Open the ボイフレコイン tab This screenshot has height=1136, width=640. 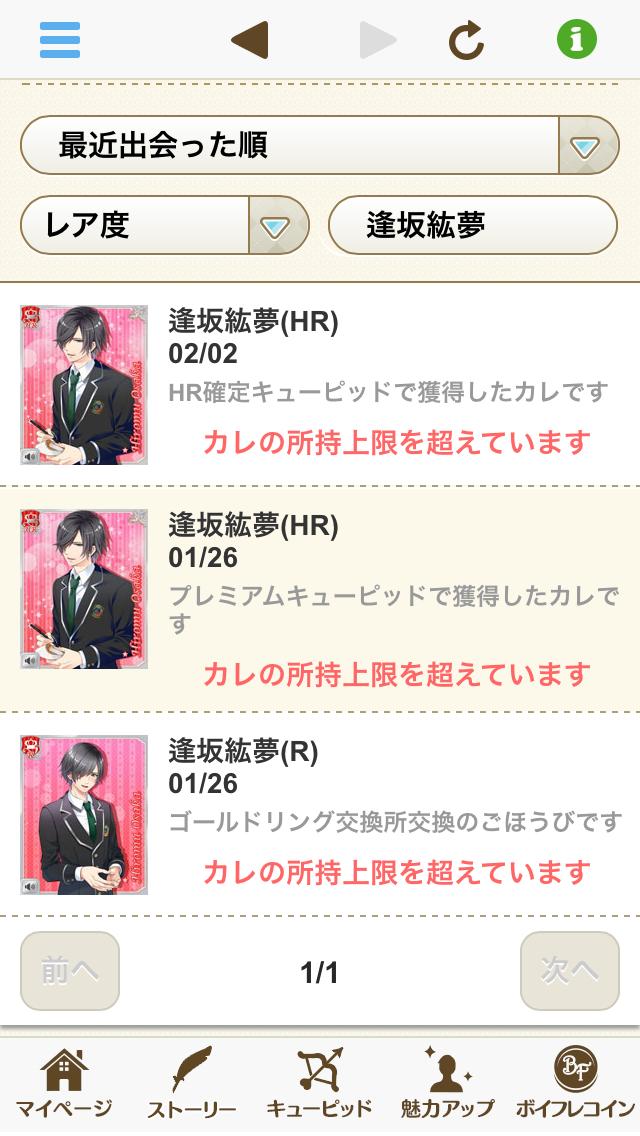(x=575, y=1084)
